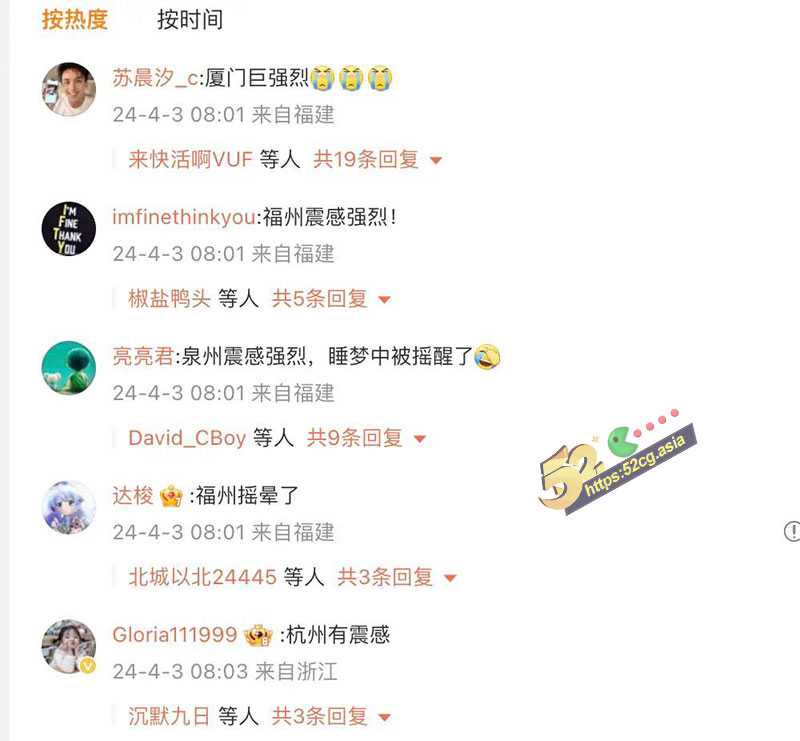The width and height of the screenshot is (800, 741).
Task: Expand the 共19条回复 replies
Action: point(377,159)
